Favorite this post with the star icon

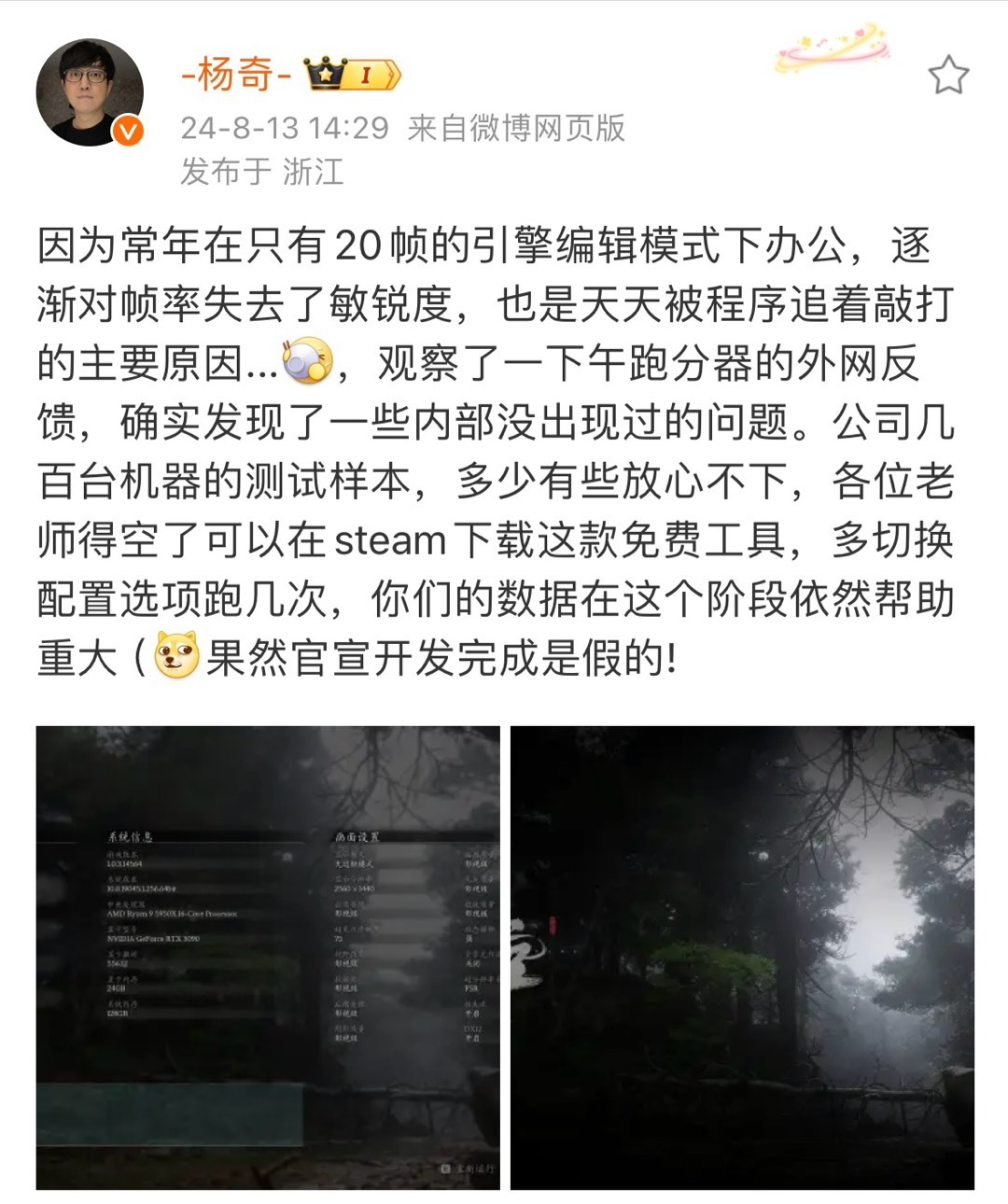[948, 75]
